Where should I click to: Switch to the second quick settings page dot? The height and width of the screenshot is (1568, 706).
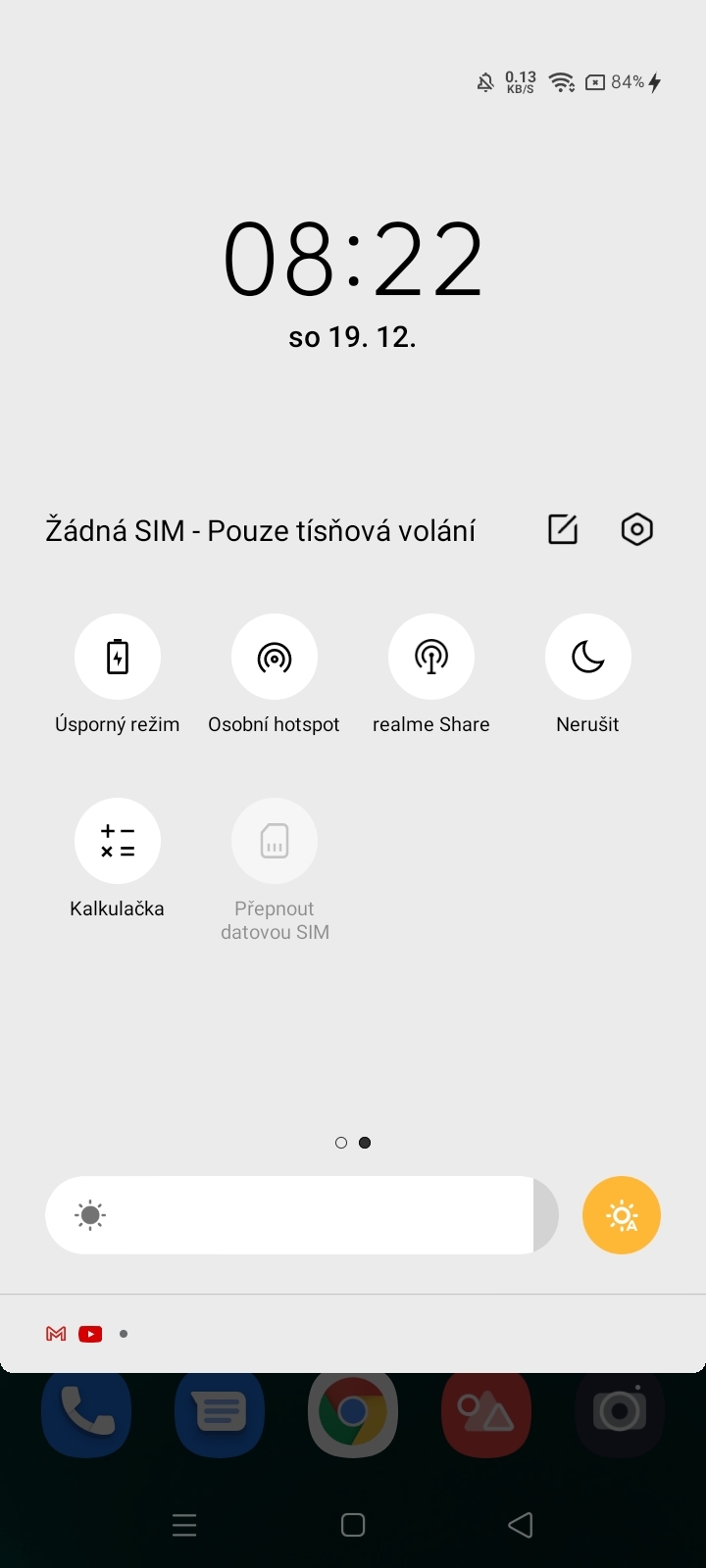click(365, 1142)
